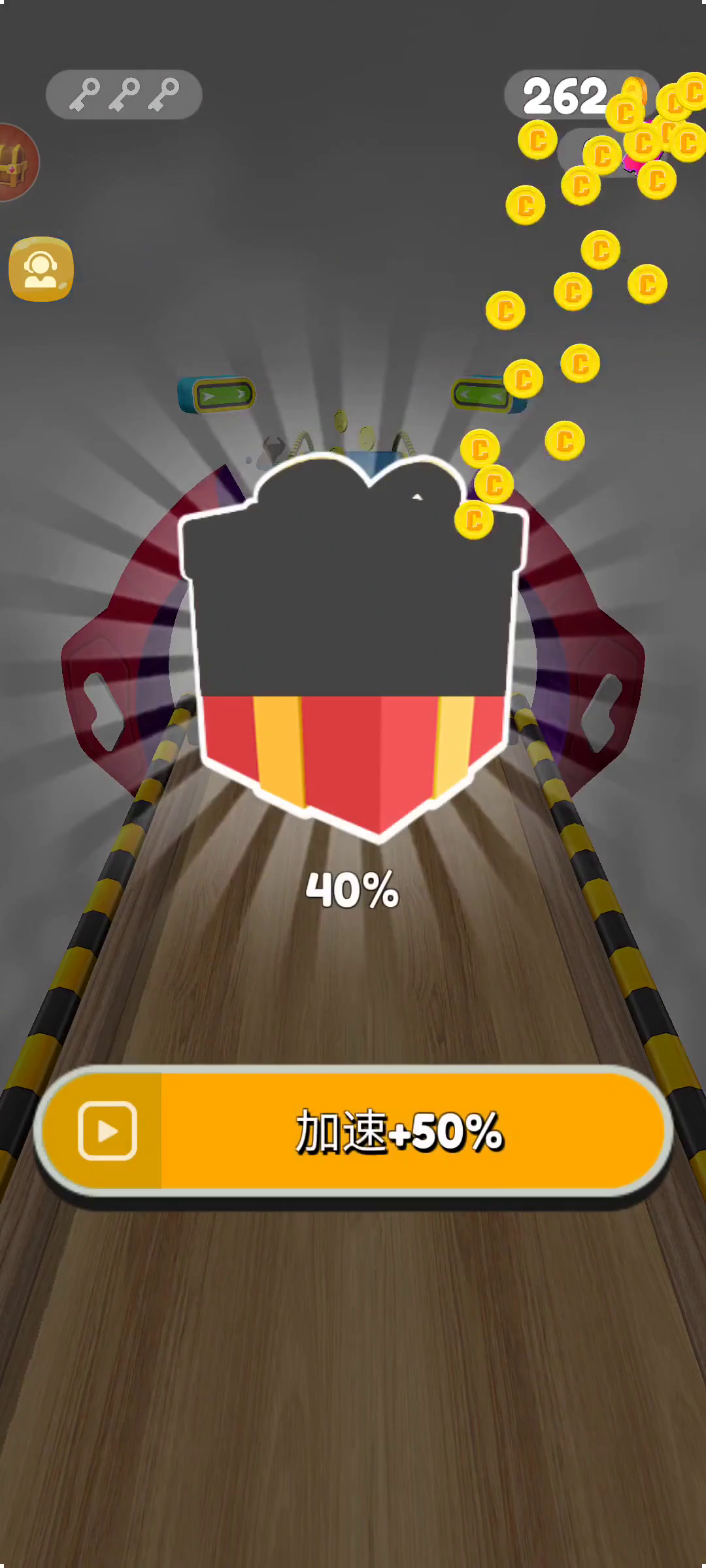Open the treasure chest icon
This screenshot has width=706, height=1568.
coord(16,163)
